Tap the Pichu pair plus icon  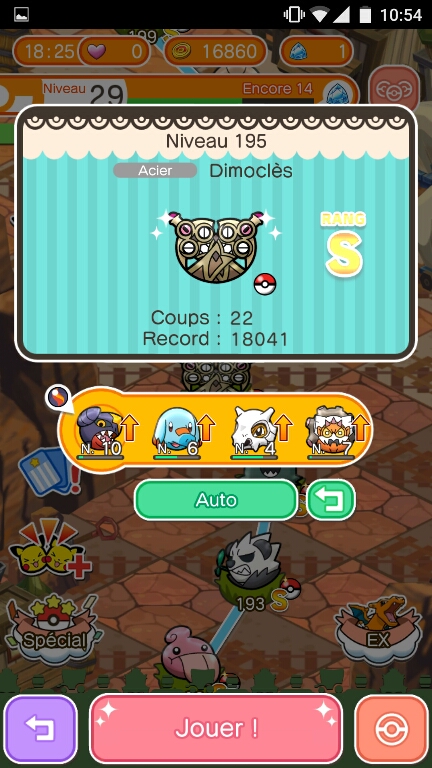(49, 553)
